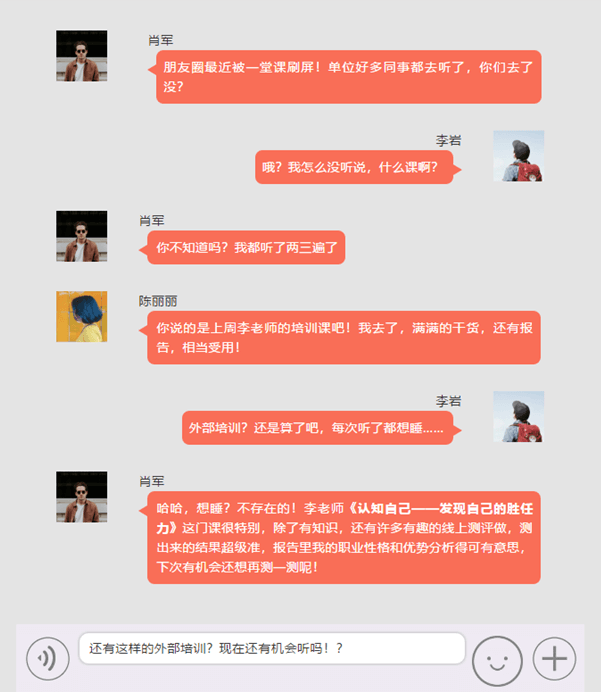Focus the message text field
Screen dimensions: 601x692
272,649
